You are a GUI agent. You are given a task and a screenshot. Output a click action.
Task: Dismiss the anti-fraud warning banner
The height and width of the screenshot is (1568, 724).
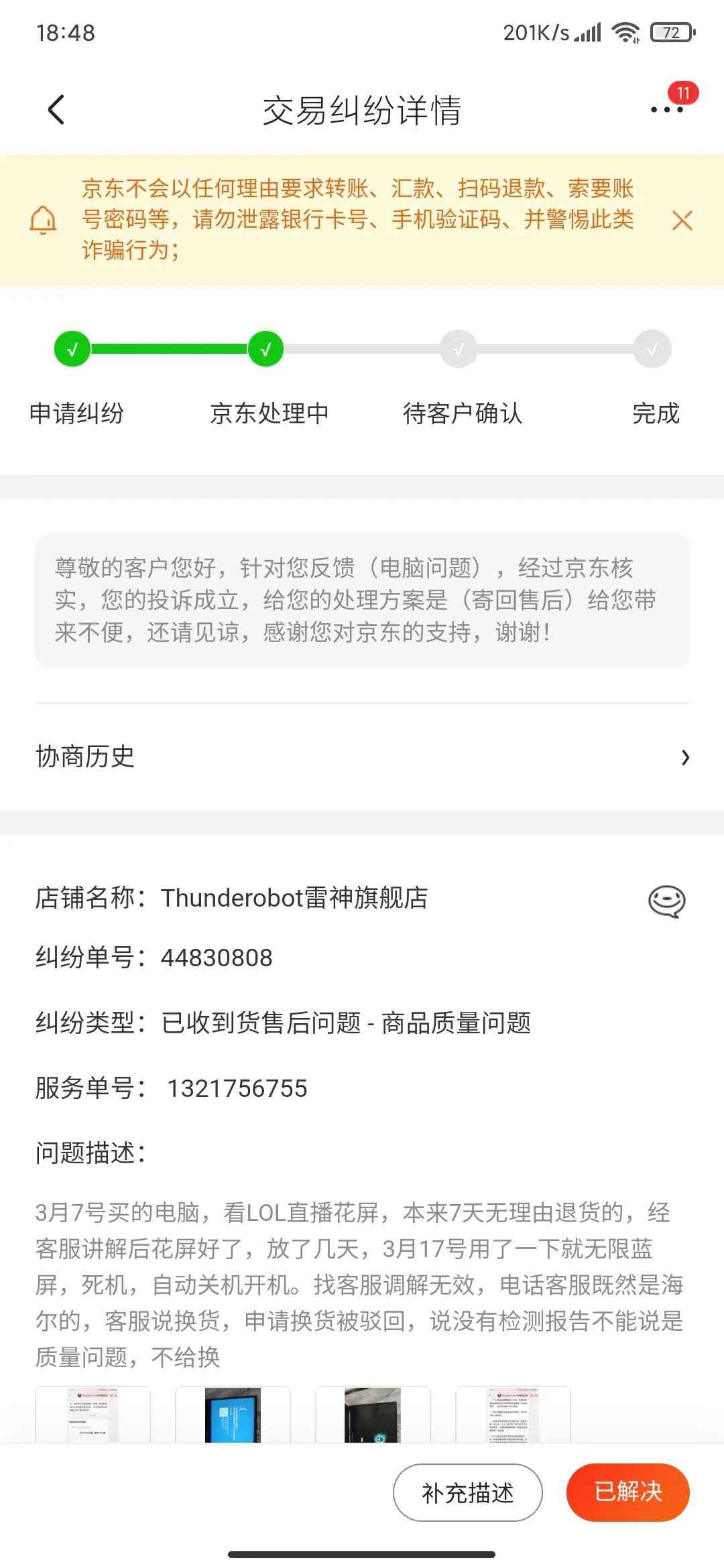tap(682, 221)
